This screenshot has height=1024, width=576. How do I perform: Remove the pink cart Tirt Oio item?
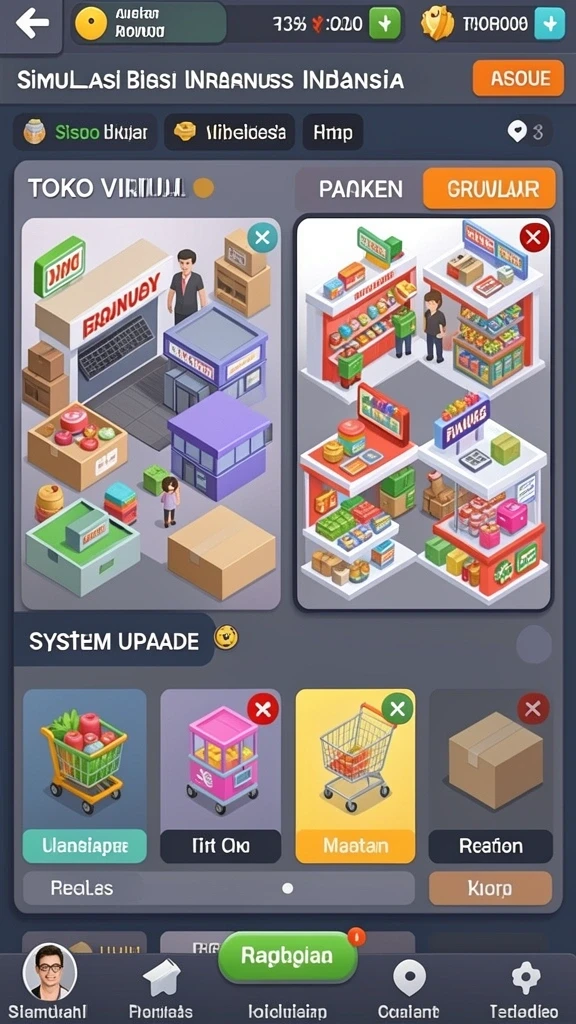click(x=263, y=709)
